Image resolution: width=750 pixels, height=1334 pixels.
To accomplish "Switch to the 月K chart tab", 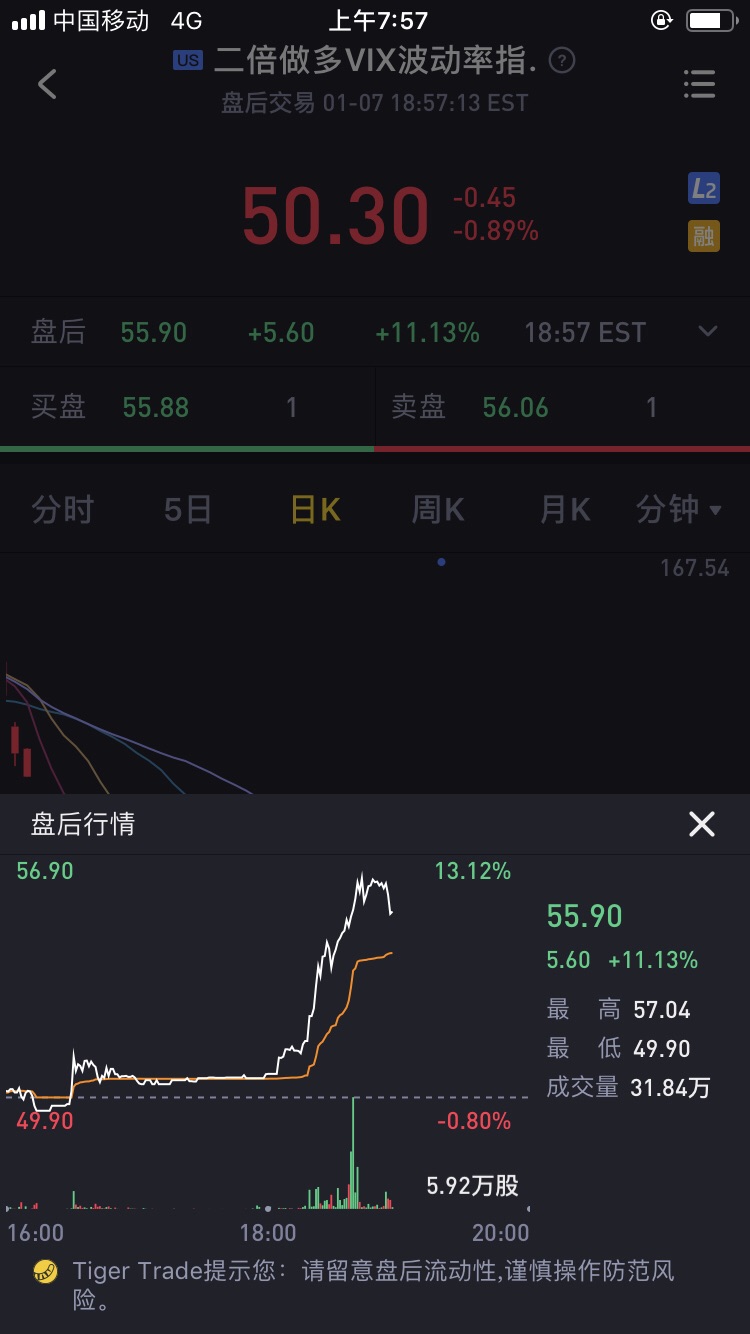I will [565, 510].
